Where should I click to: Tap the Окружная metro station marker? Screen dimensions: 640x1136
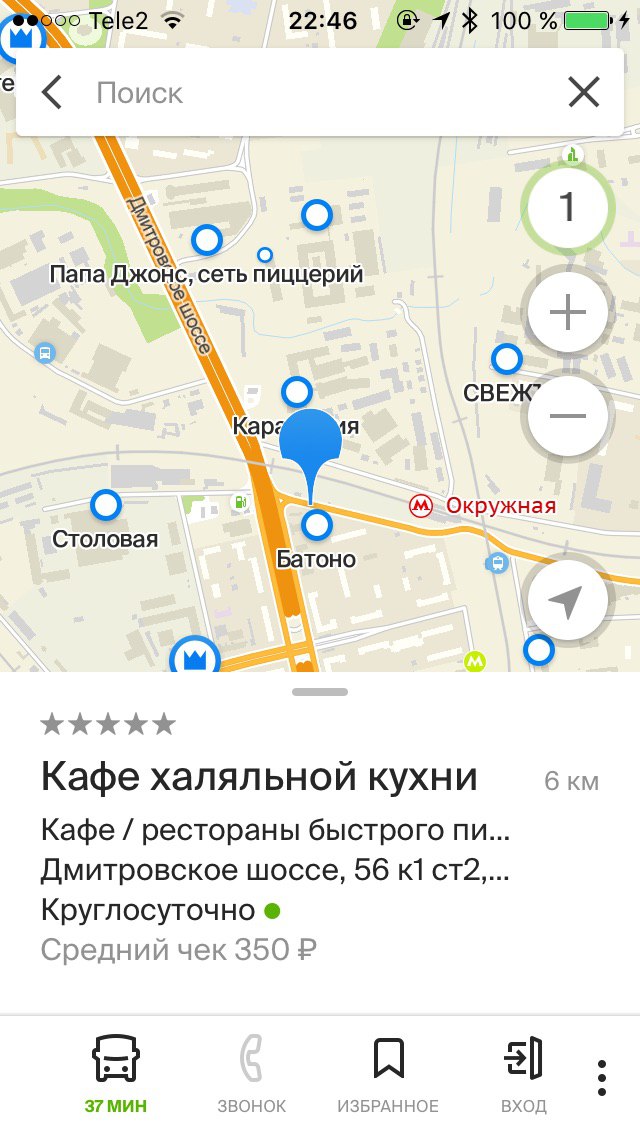(x=420, y=505)
